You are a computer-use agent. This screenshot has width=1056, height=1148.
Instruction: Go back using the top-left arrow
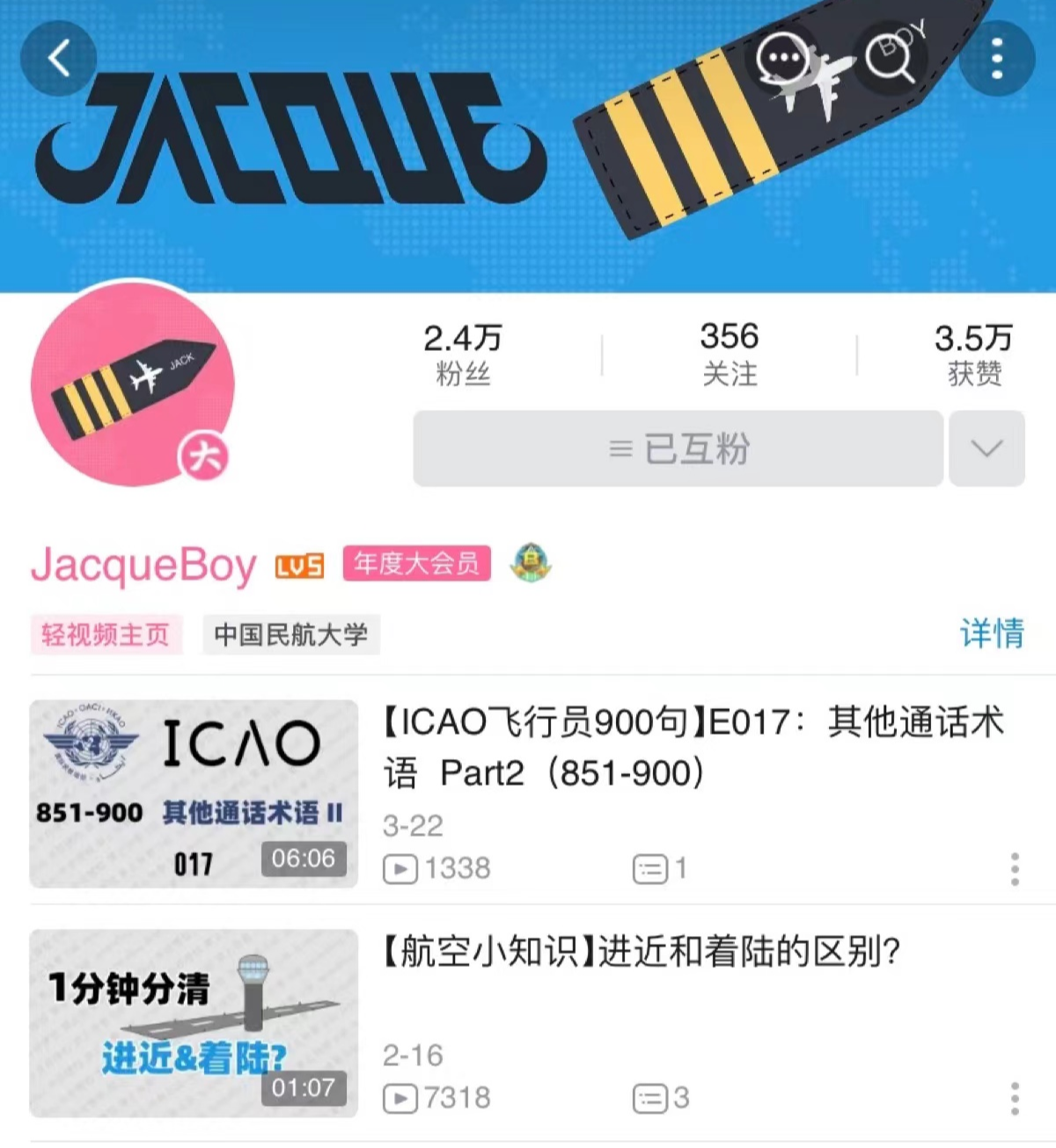click(x=58, y=59)
